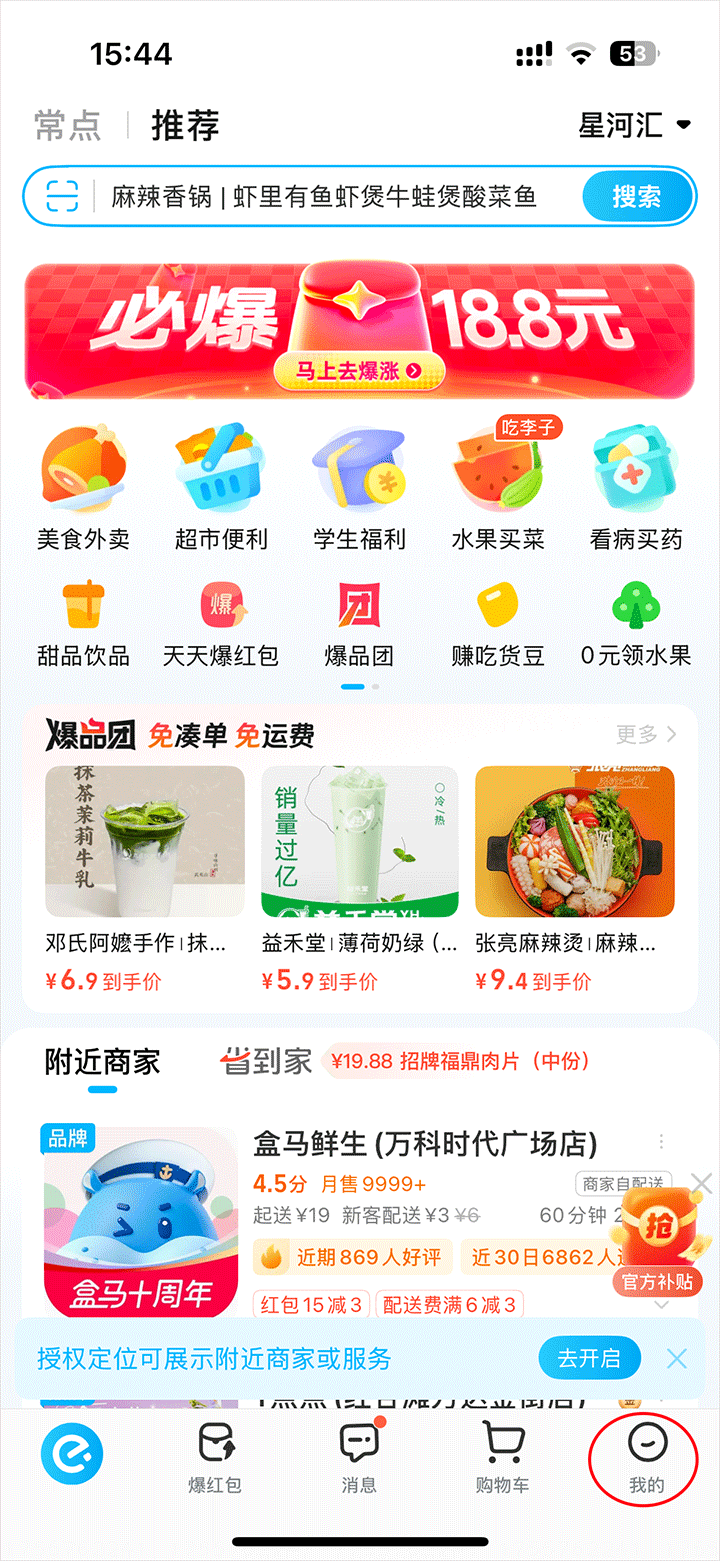Viewport: 720px width, 1561px height.
Task: View 更多 in the 爆品团 section
Action: (x=646, y=735)
